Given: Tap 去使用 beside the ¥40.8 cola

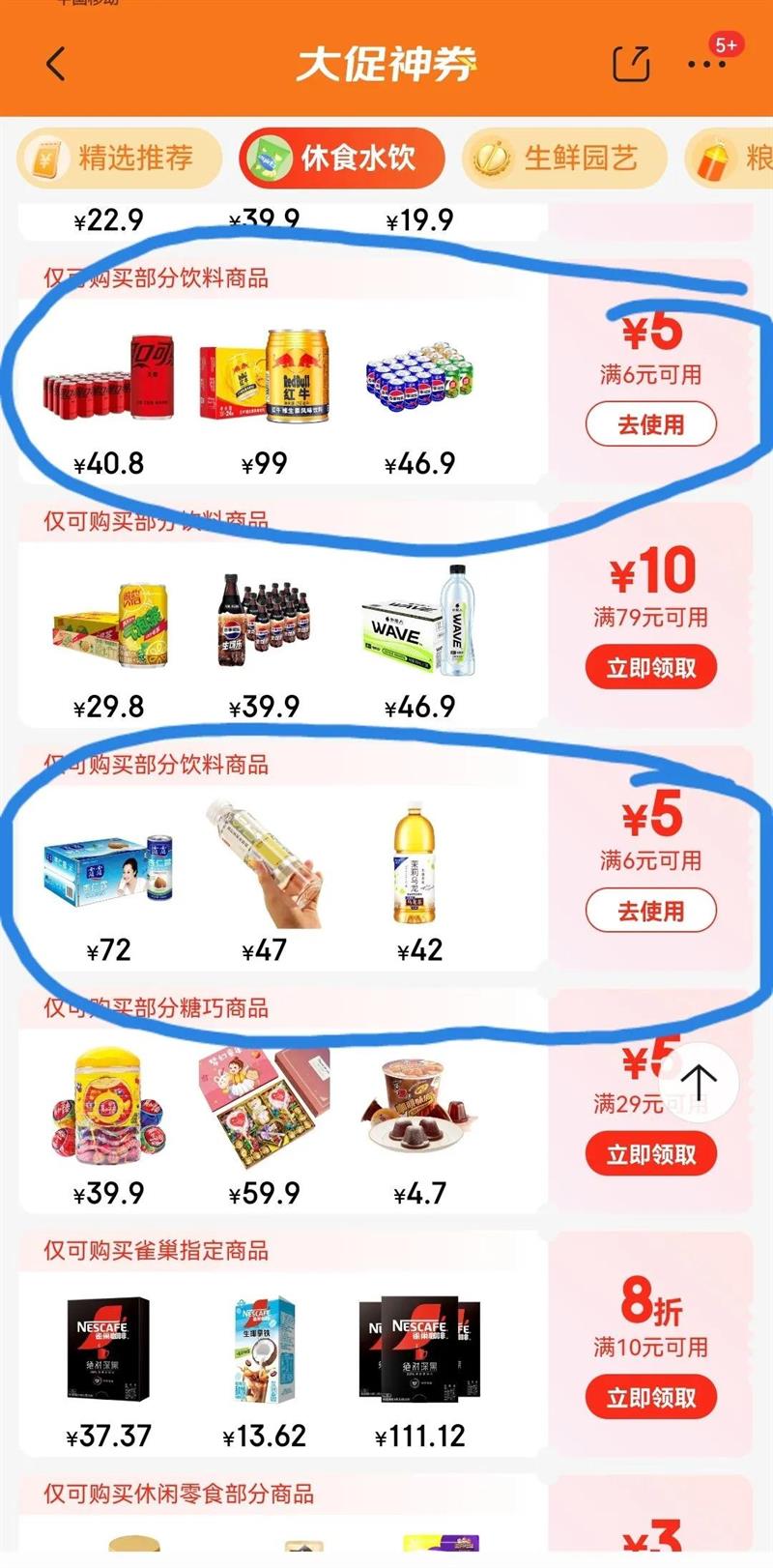Looking at the screenshot, I should [x=651, y=424].
